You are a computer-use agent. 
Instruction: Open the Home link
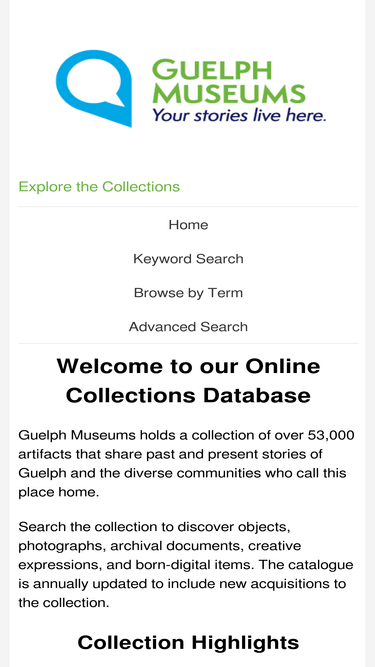click(x=188, y=225)
